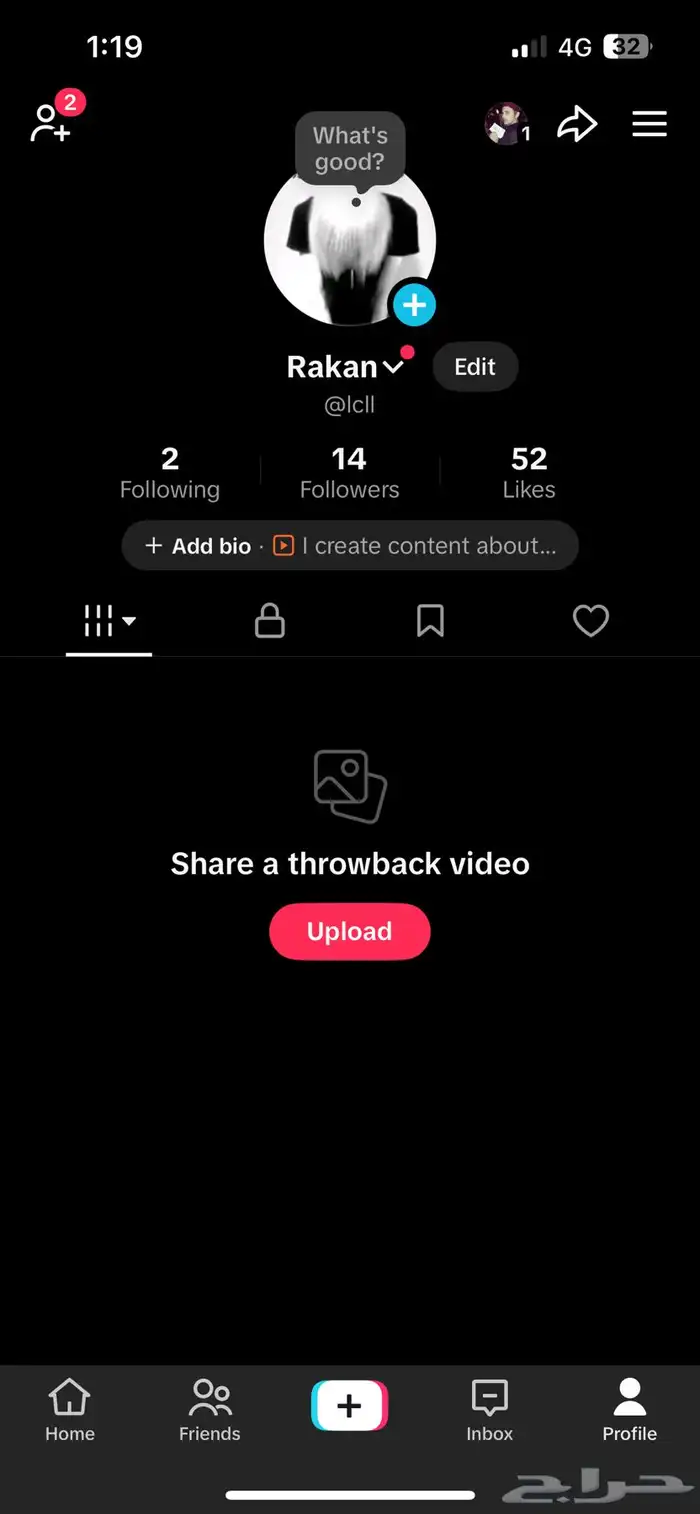View the Following list
The image size is (700, 1514).
pos(170,473)
